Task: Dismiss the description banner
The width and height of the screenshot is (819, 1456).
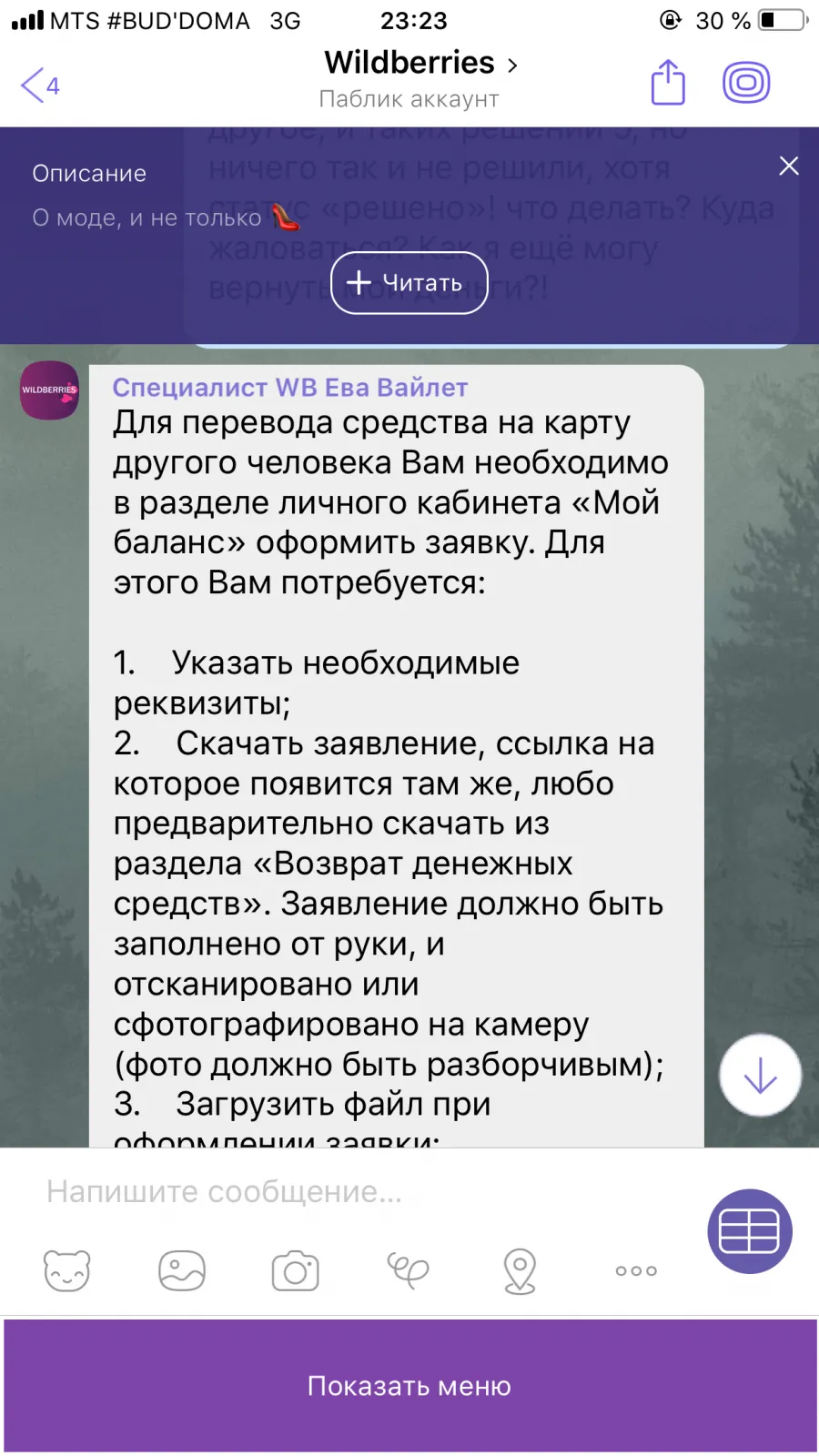Action: tap(789, 166)
